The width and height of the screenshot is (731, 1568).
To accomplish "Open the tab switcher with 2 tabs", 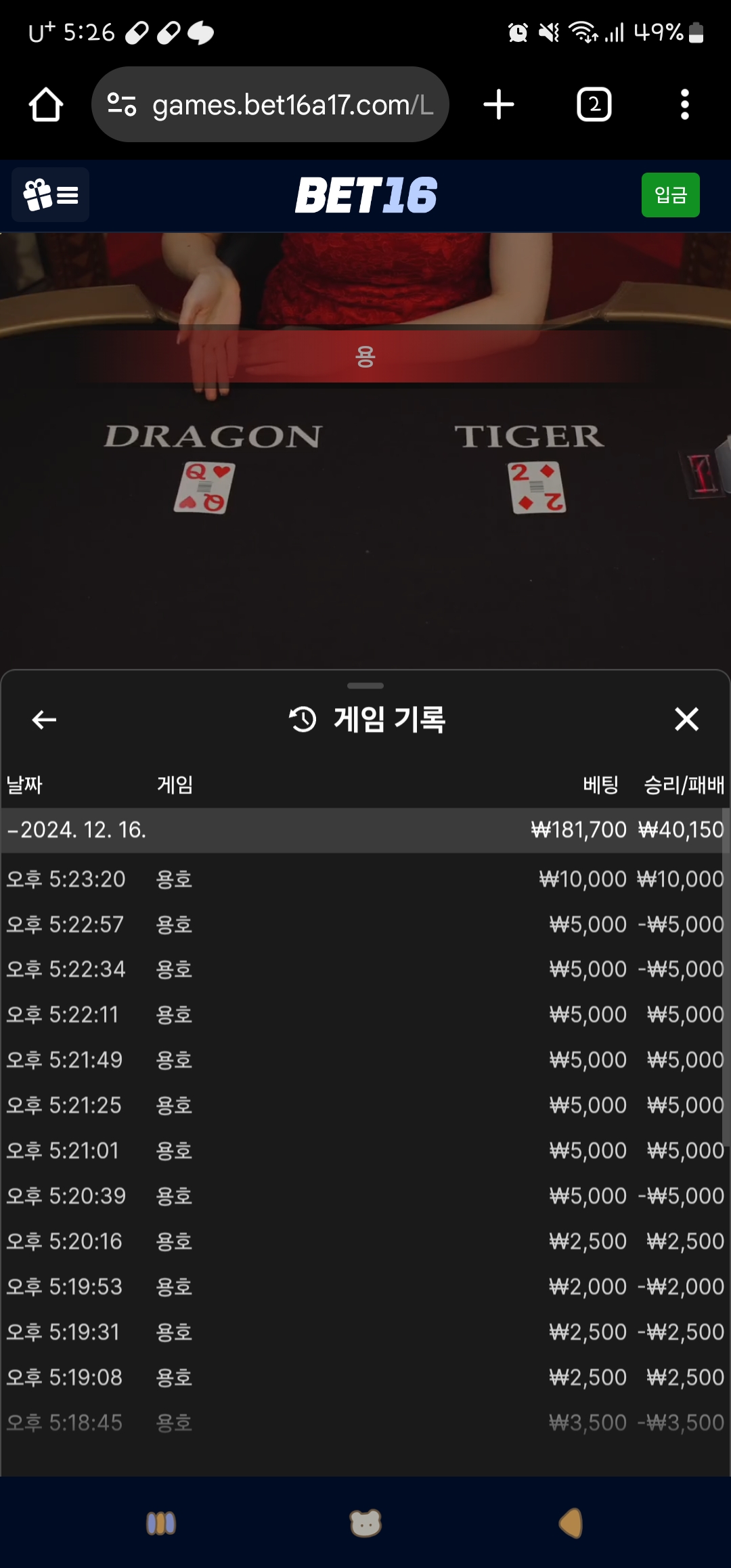I will coord(594,105).
